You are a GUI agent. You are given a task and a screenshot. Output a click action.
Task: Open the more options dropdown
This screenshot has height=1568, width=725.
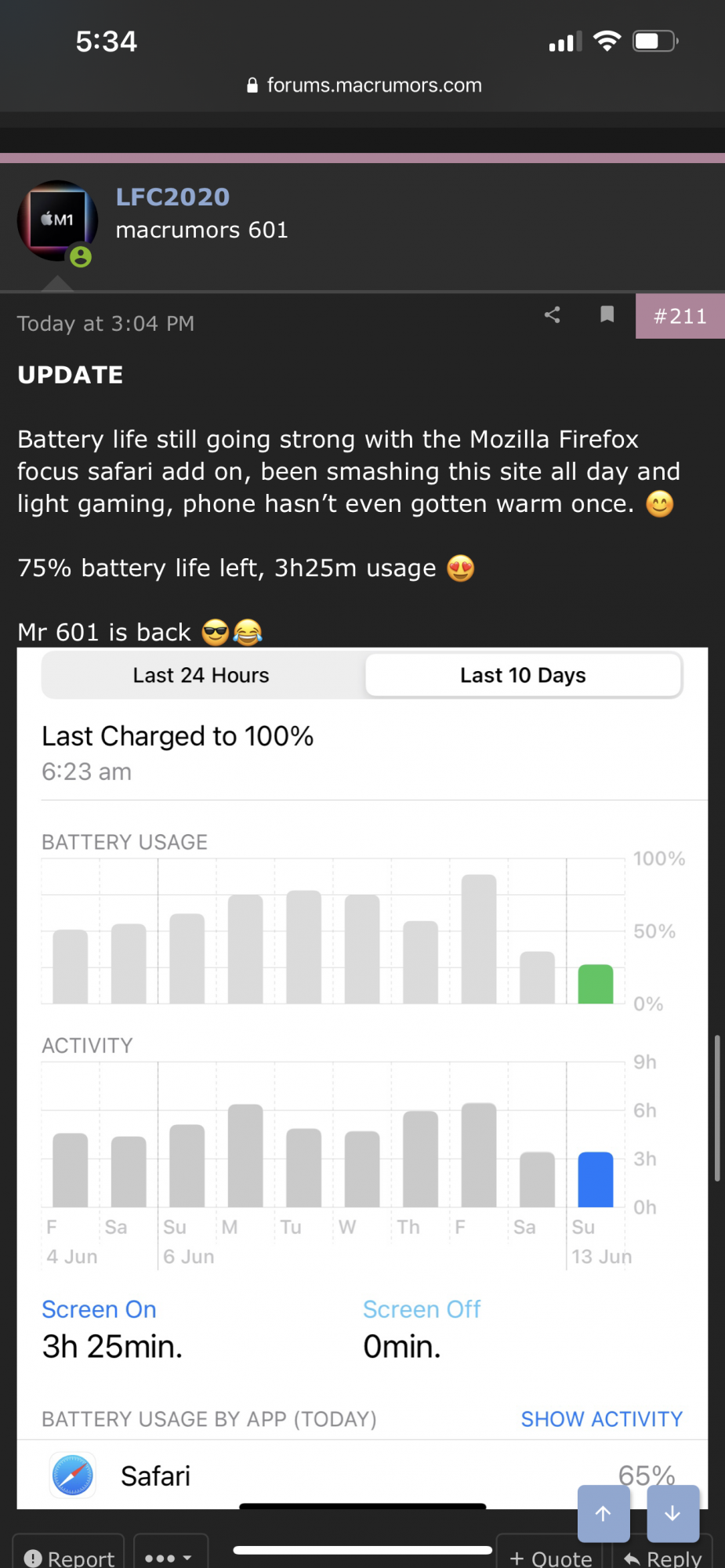[x=170, y=1555]
